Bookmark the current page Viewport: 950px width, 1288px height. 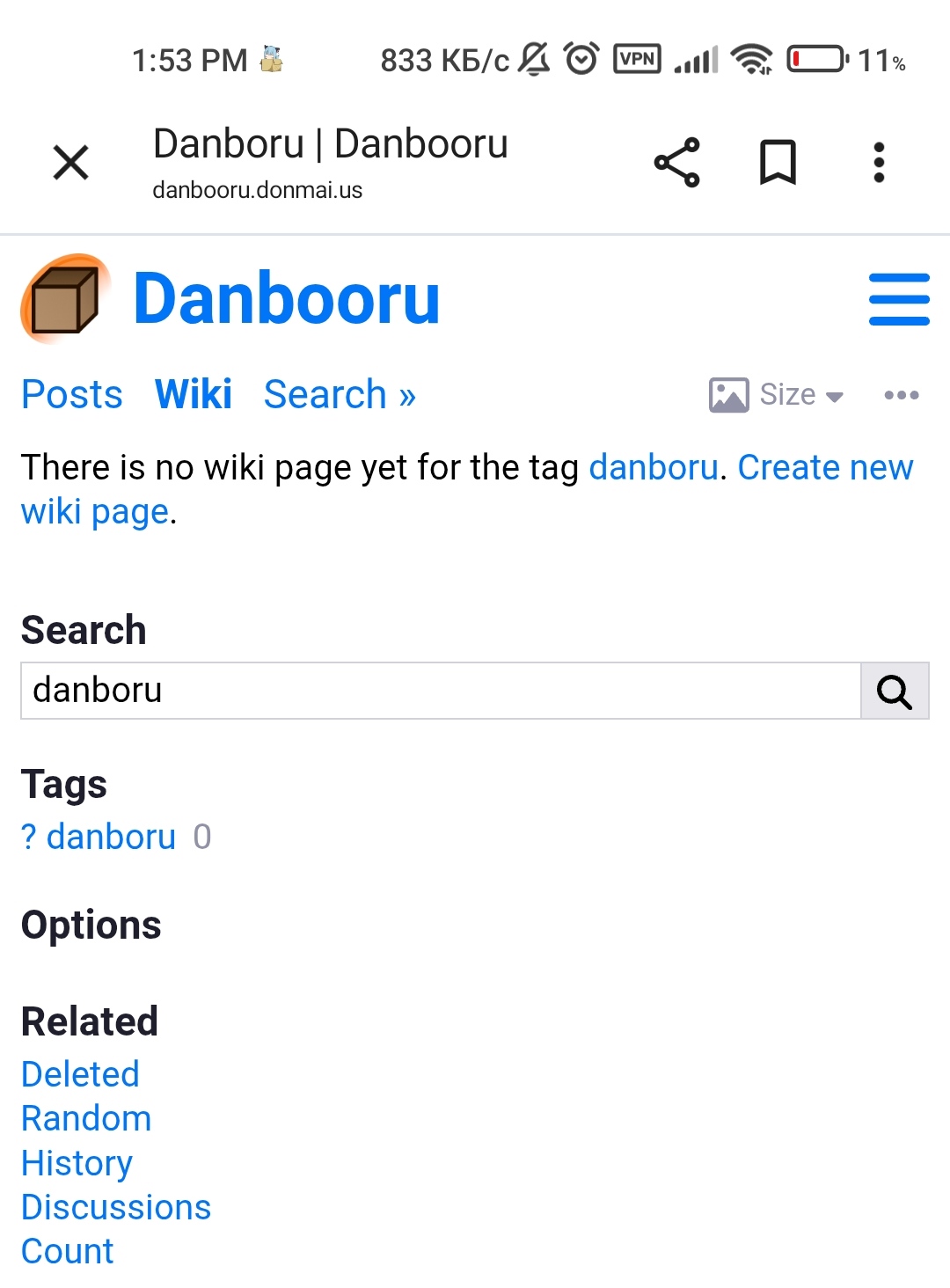click(778, 163)
